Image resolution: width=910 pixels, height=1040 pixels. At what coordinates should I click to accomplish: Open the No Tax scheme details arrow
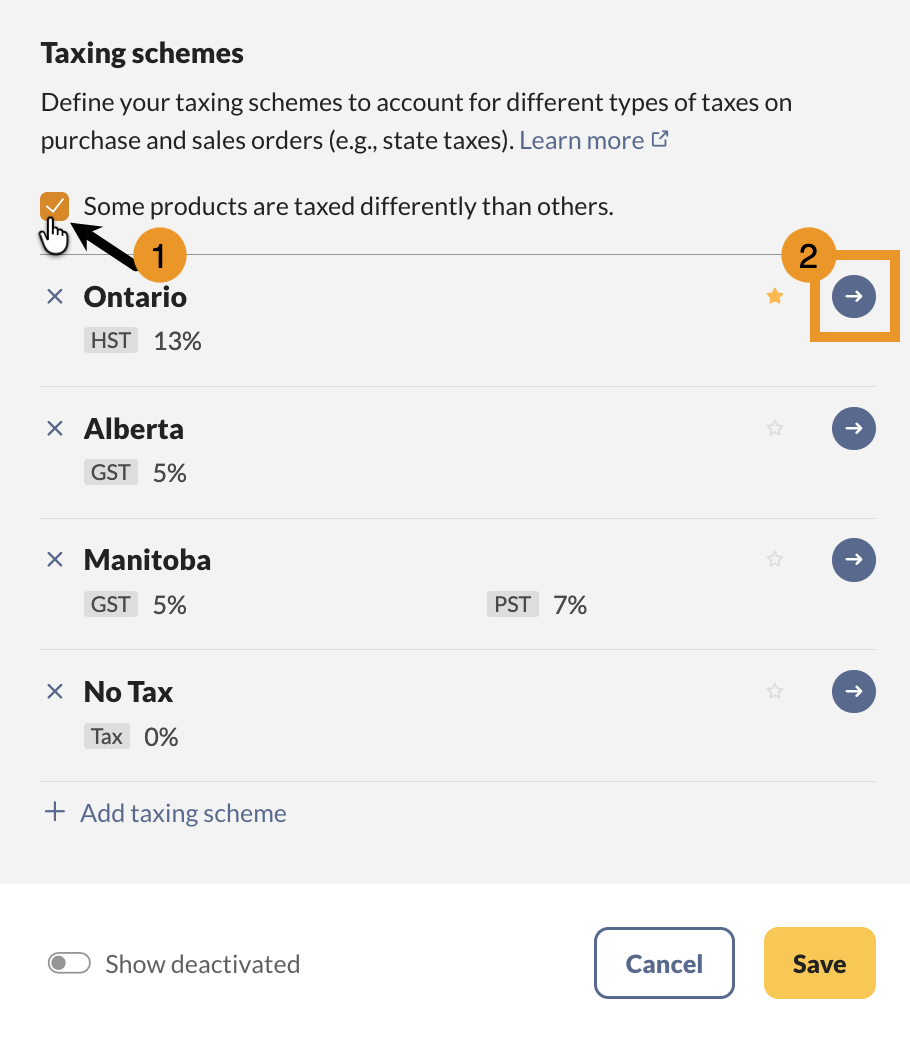[853, 691]
